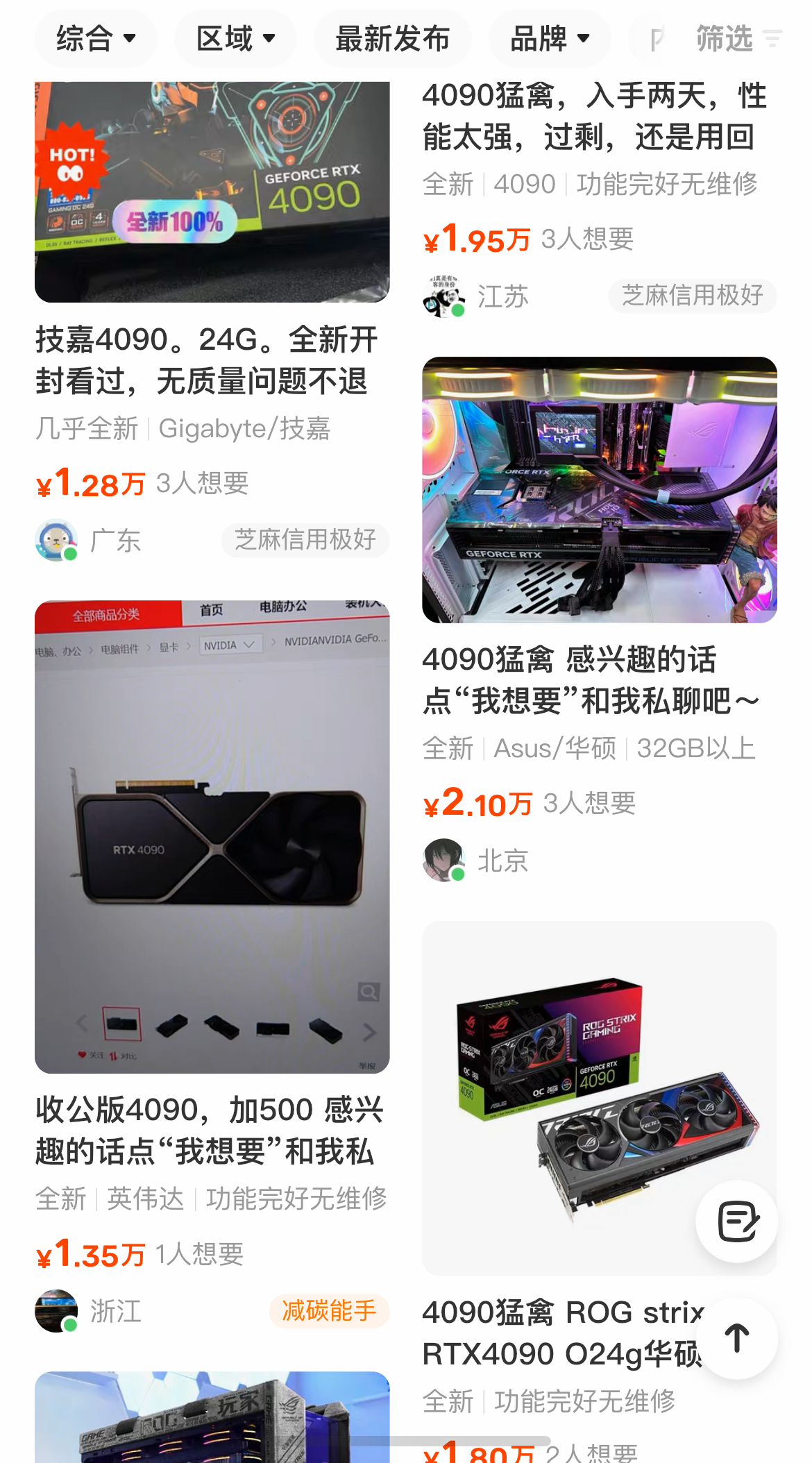Tap the 北京 seller's avatar

click(x=444, y=861)
